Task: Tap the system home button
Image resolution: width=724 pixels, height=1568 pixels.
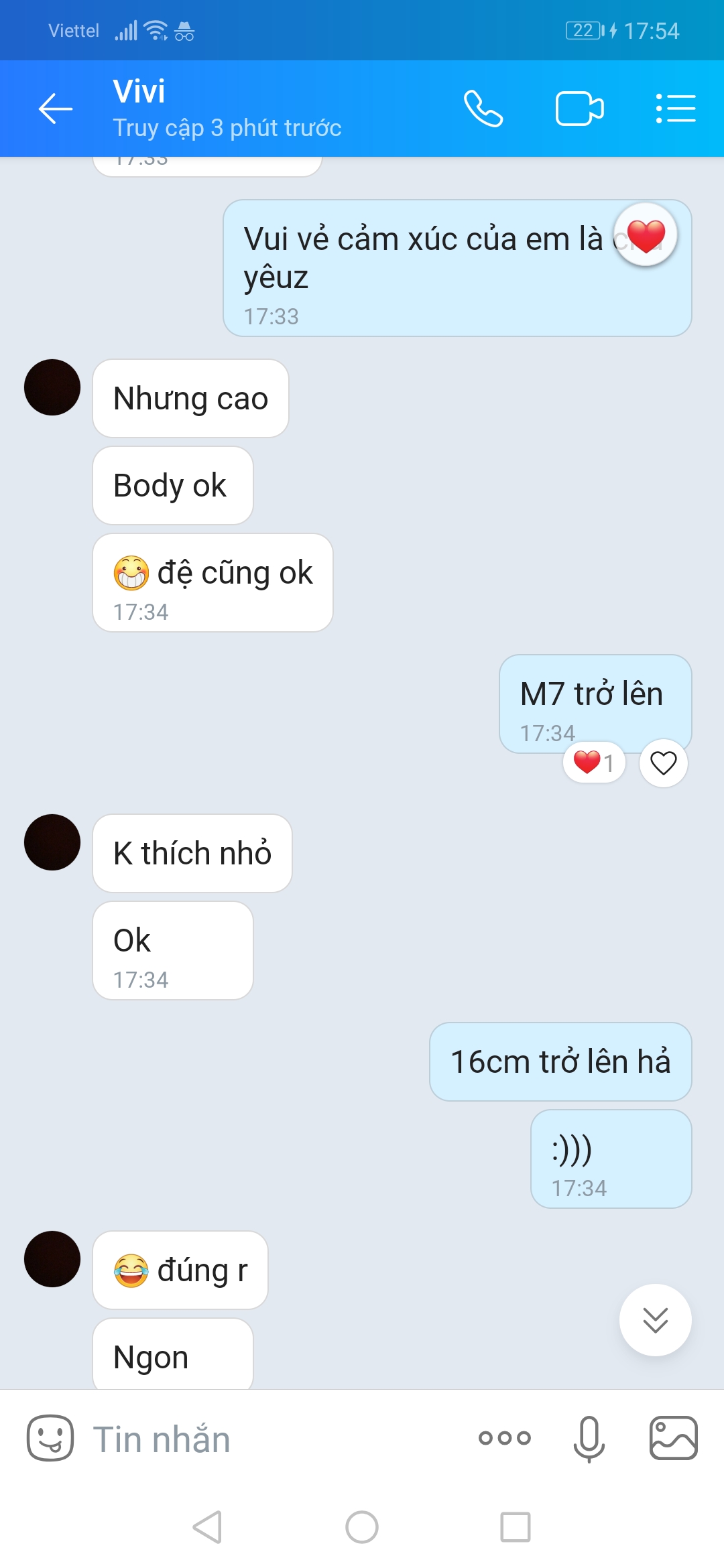Action: tap(362, 1527)
